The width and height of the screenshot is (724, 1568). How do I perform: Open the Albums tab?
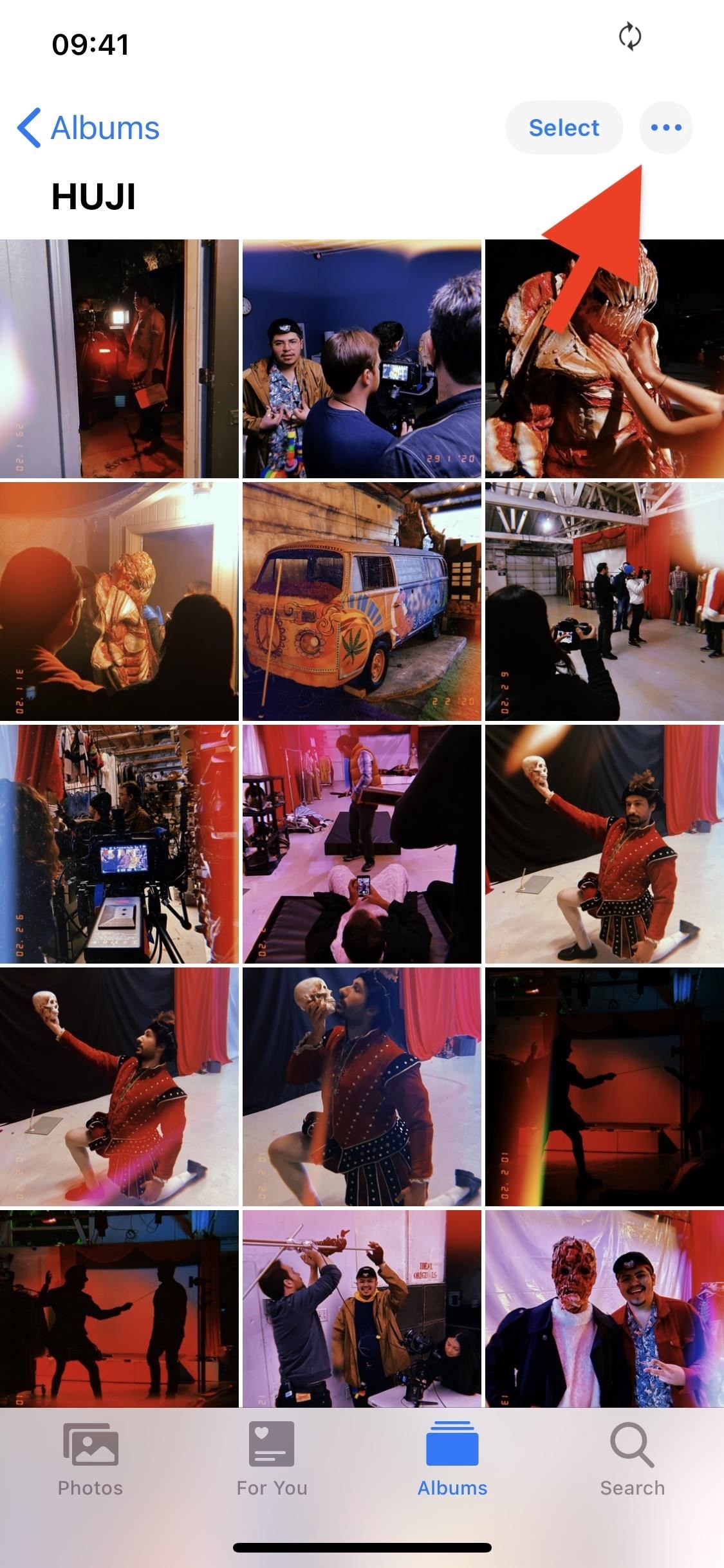pyautogui.click(x=452, y=1461)
